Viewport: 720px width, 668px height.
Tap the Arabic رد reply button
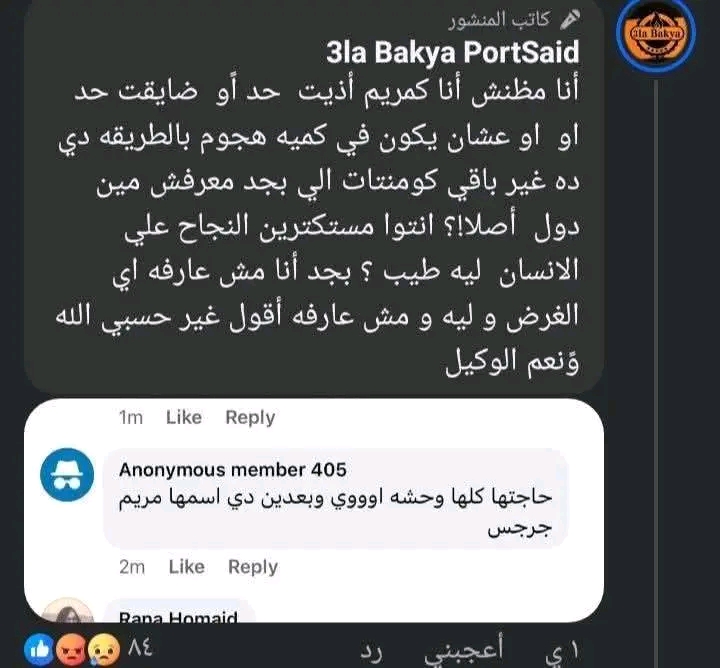[372, 650]
